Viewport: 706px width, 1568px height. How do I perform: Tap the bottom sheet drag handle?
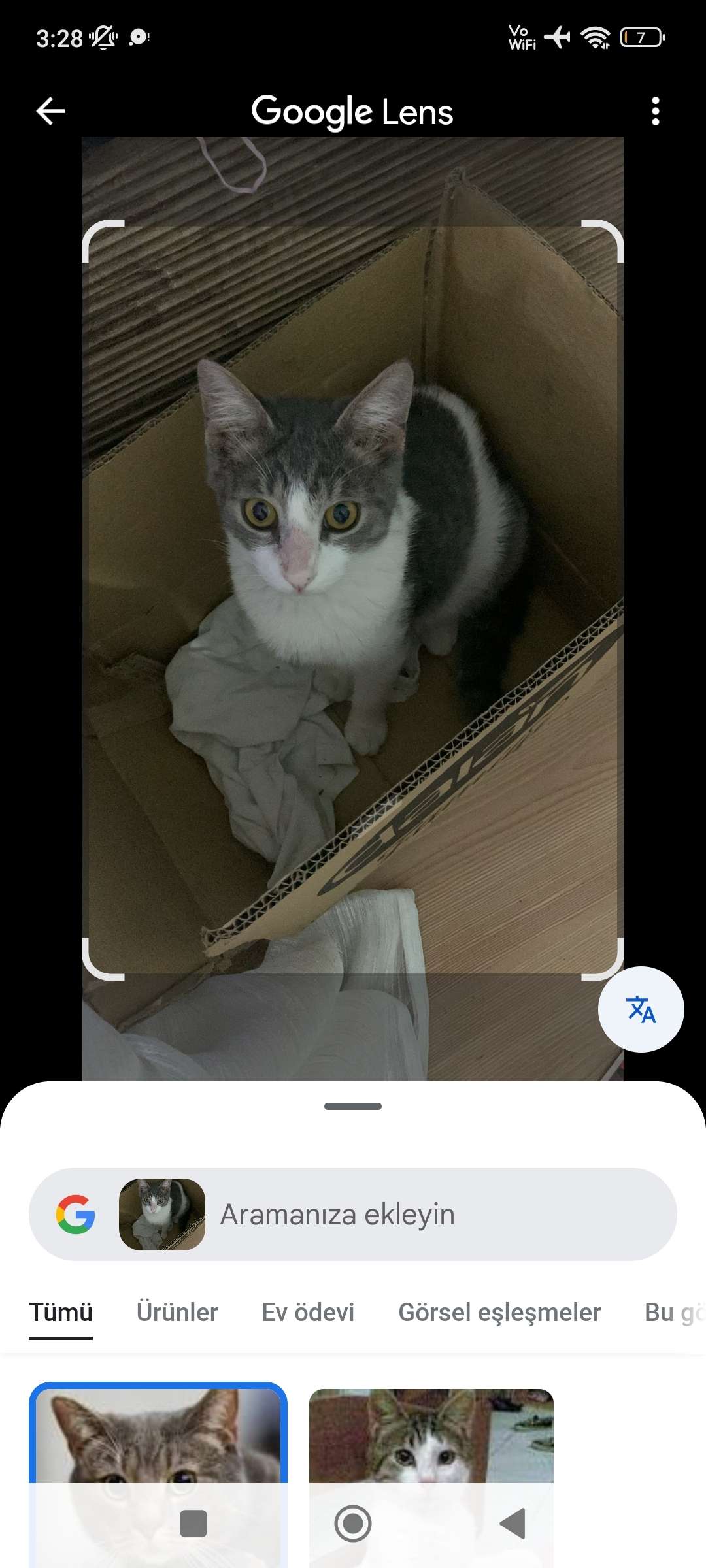point(353,1106)
